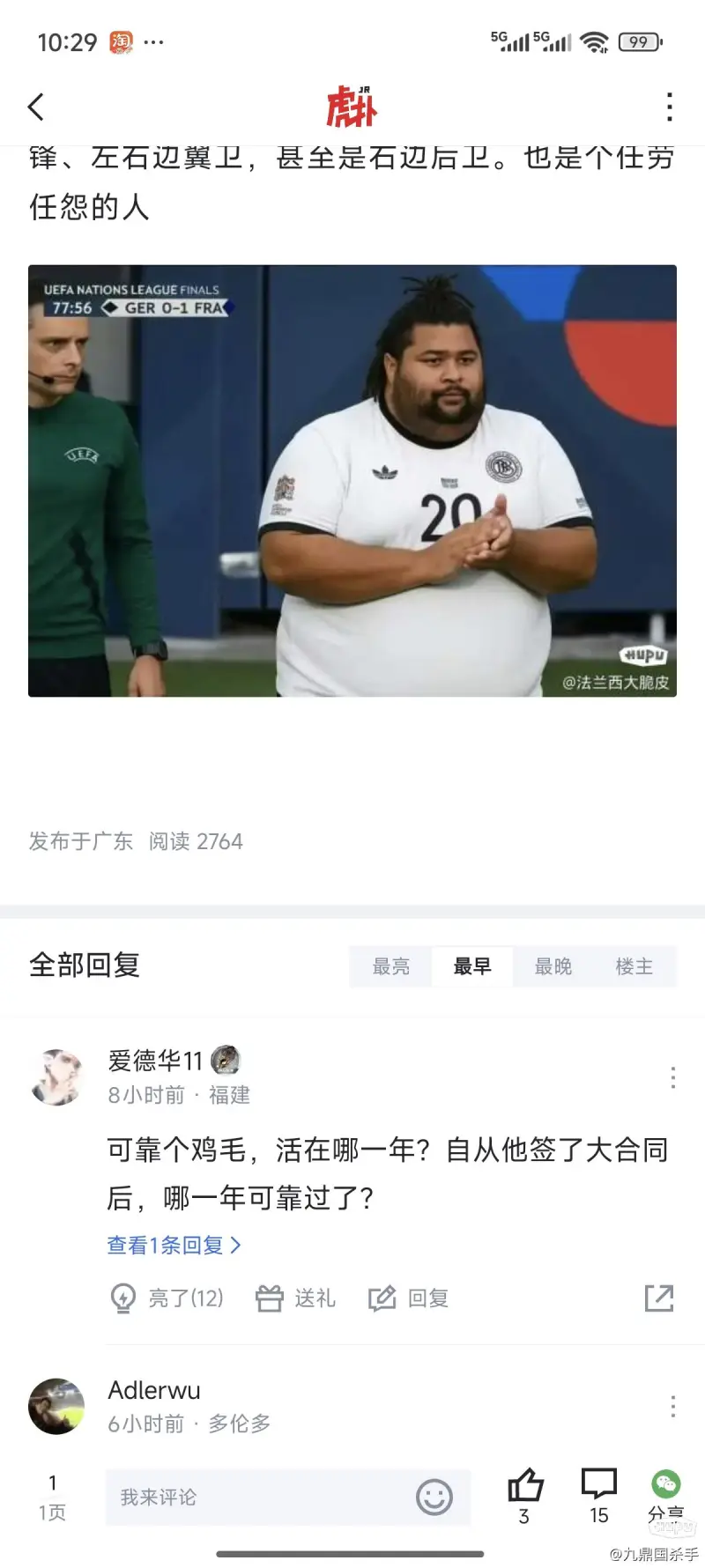Send a gift to 爱德华11's comment

point(296,1298)
